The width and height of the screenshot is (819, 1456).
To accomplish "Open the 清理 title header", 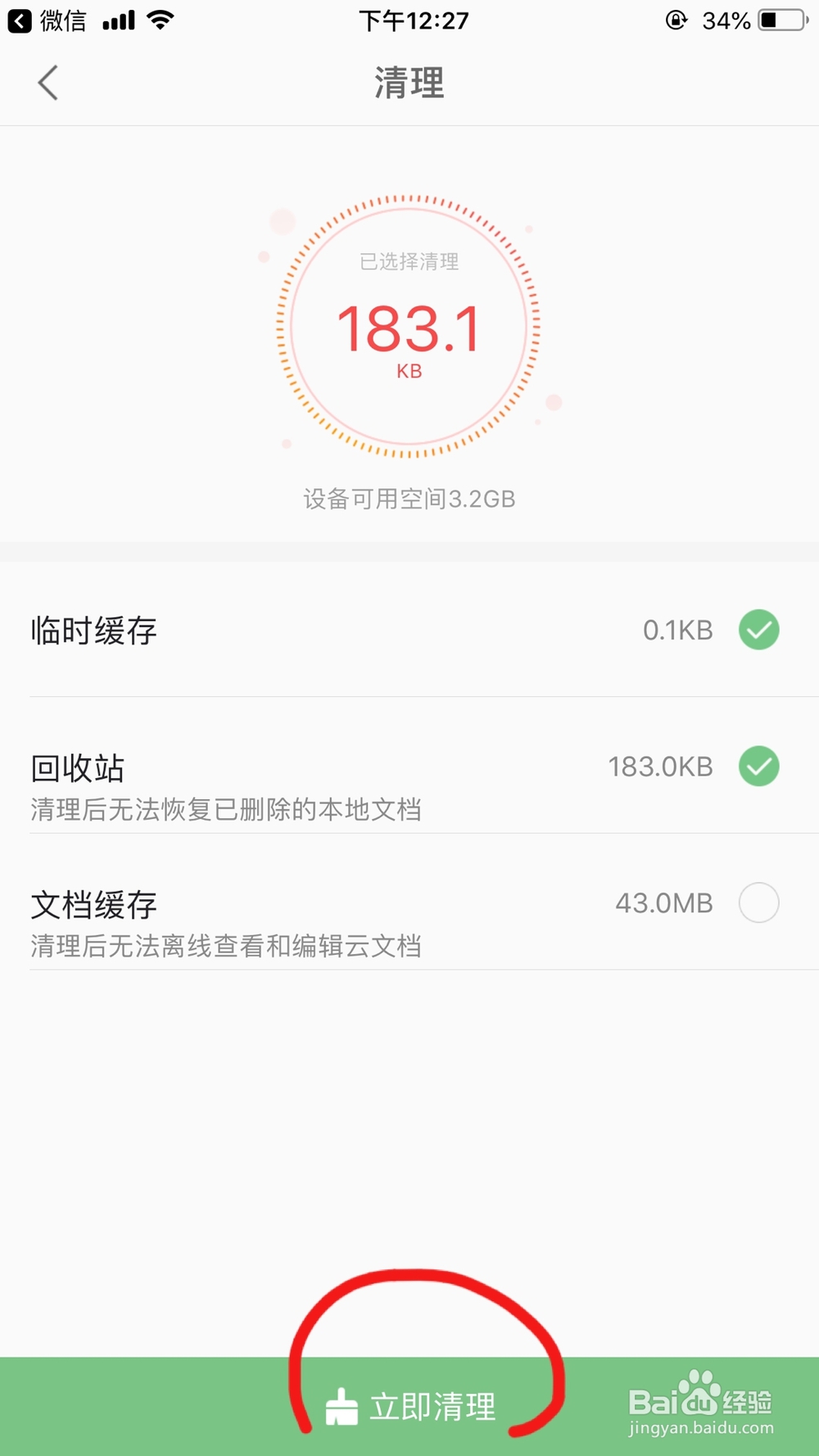I will (409, 82).
